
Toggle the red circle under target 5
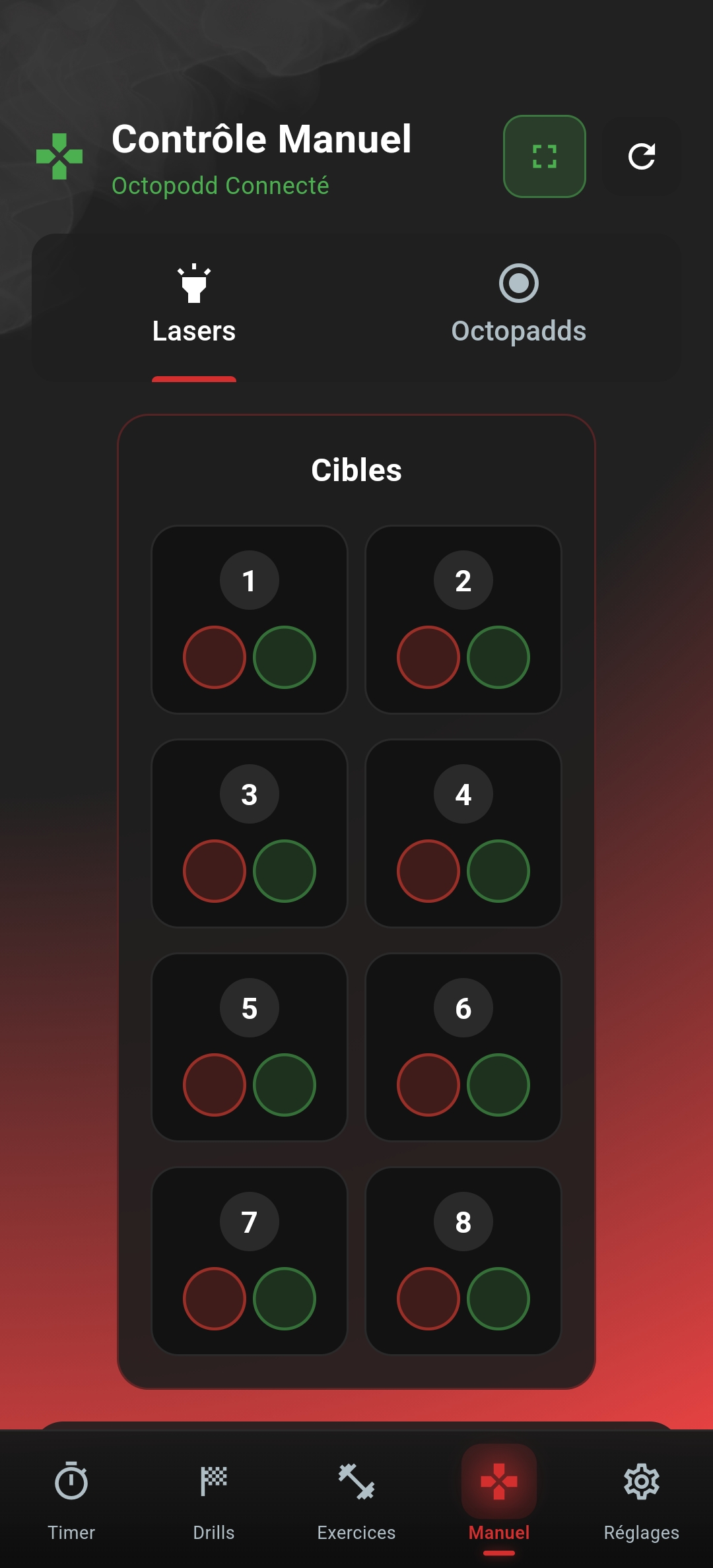[215, 1085]
